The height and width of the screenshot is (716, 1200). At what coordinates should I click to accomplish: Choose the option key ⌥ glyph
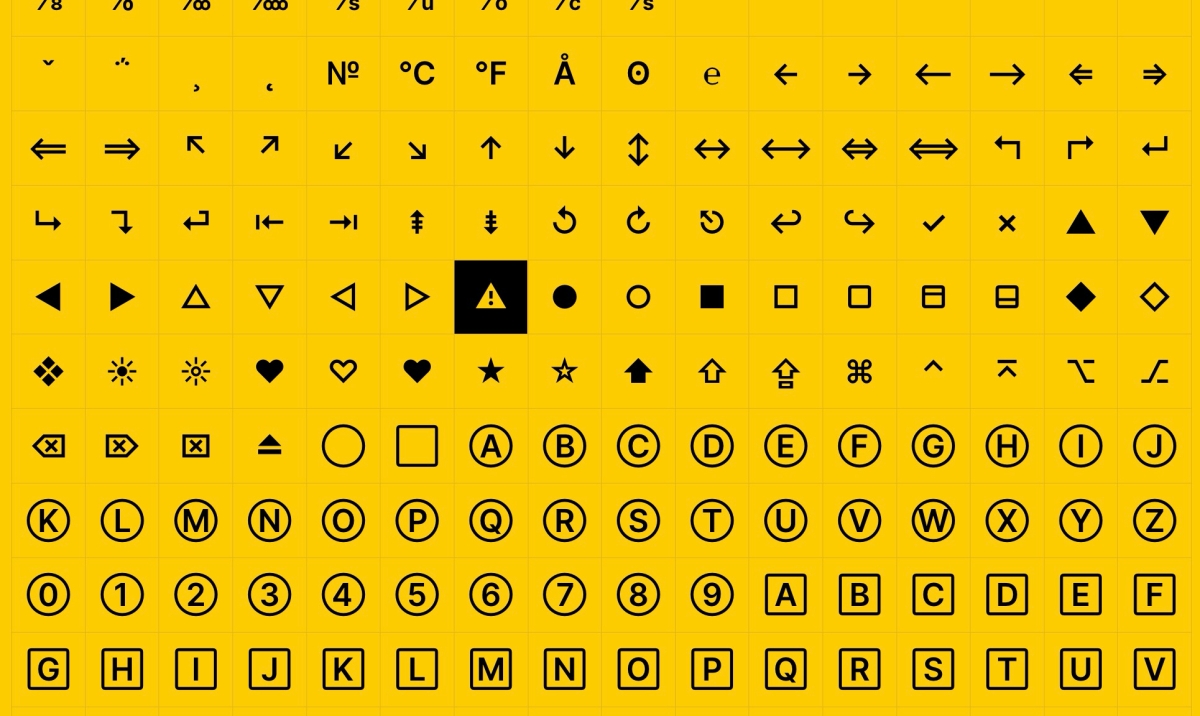[1080, 372]
